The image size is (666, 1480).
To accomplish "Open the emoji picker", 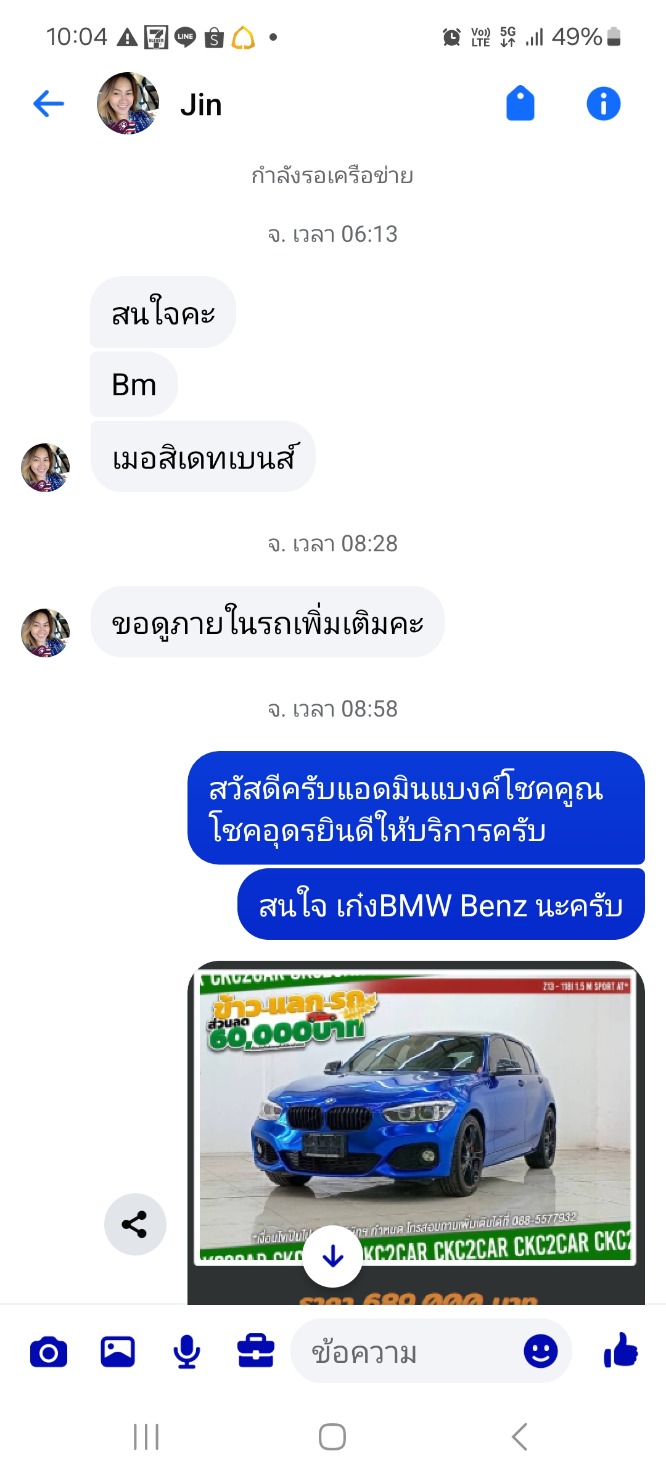I will [541, 1353].
